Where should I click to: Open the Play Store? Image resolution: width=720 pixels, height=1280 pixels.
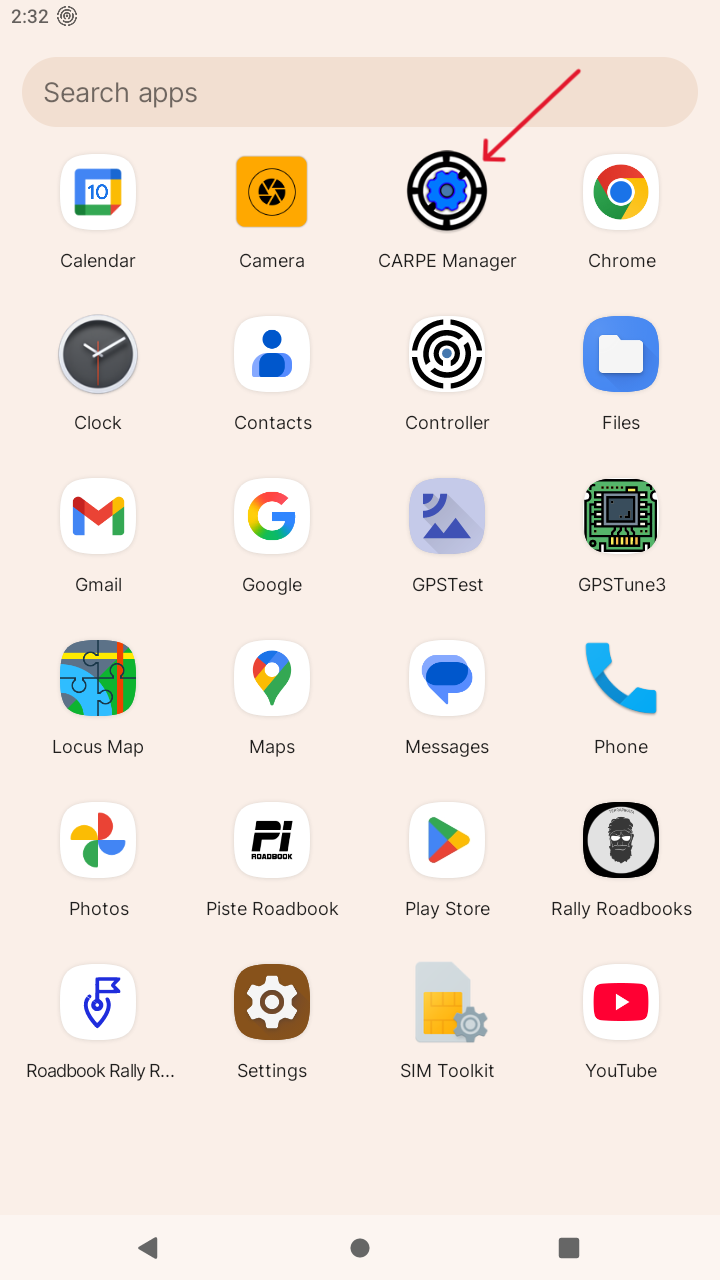(447, 840)
